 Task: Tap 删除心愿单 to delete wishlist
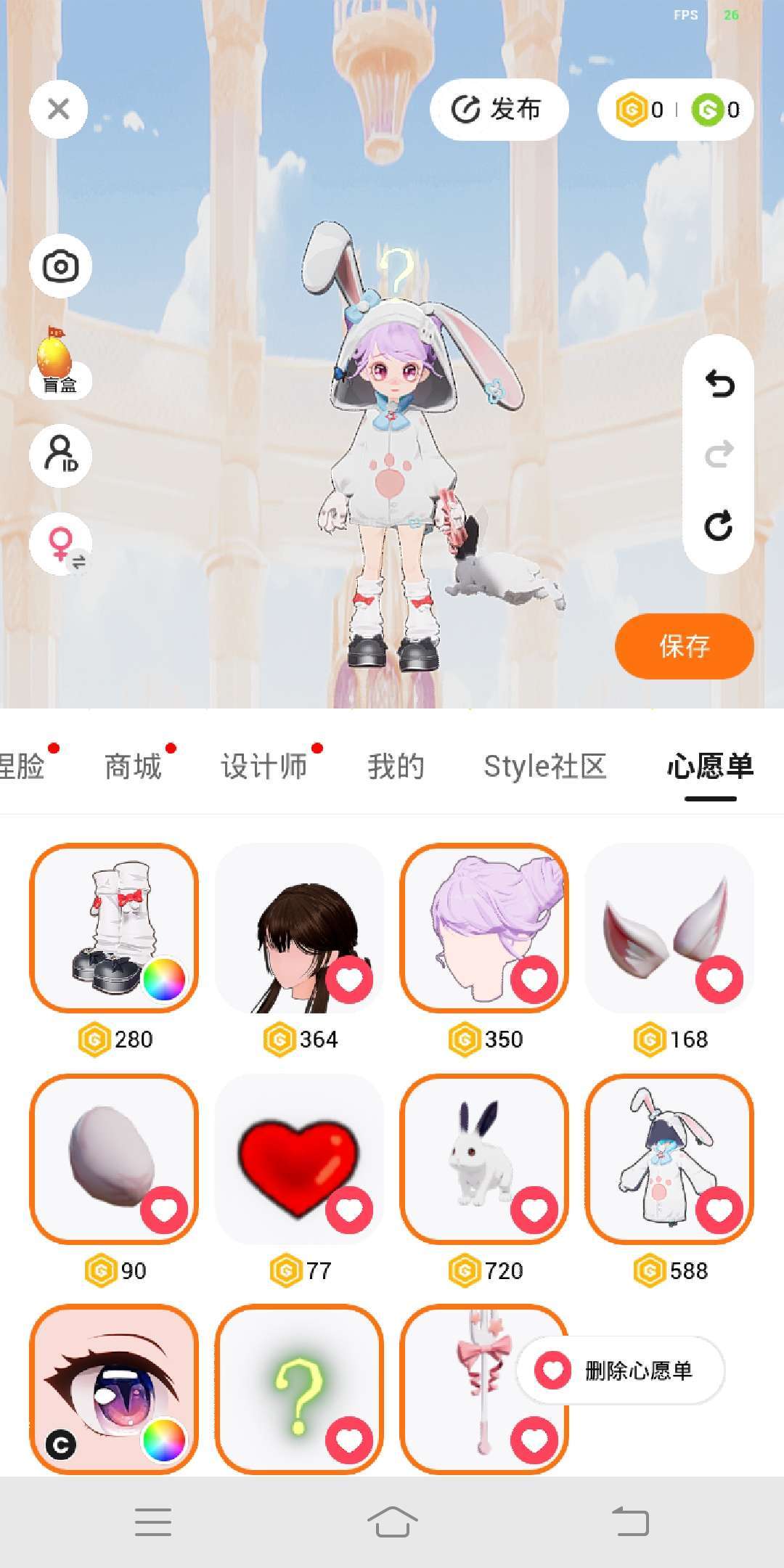click(621, 1371)
